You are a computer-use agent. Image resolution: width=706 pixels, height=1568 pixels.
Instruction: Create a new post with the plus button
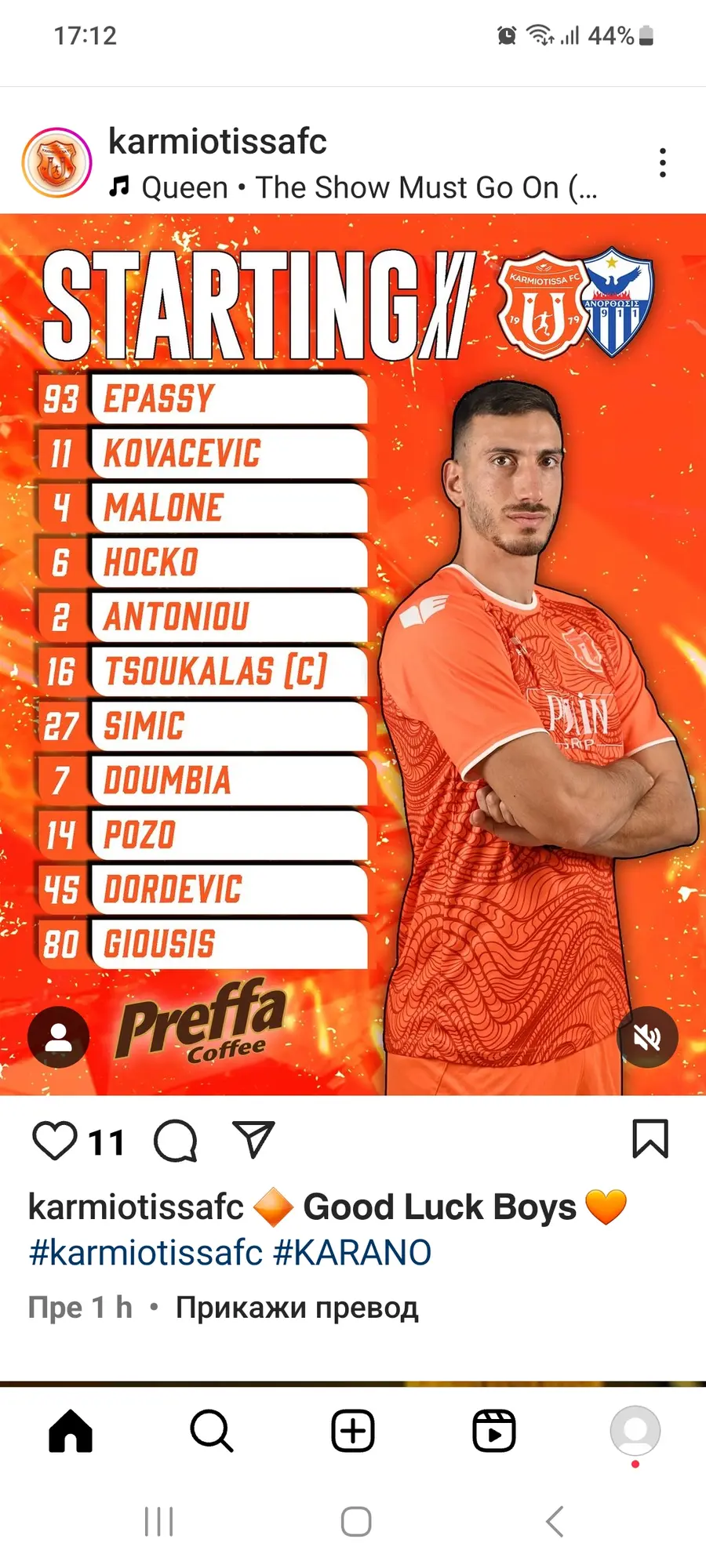(353, 1432)
